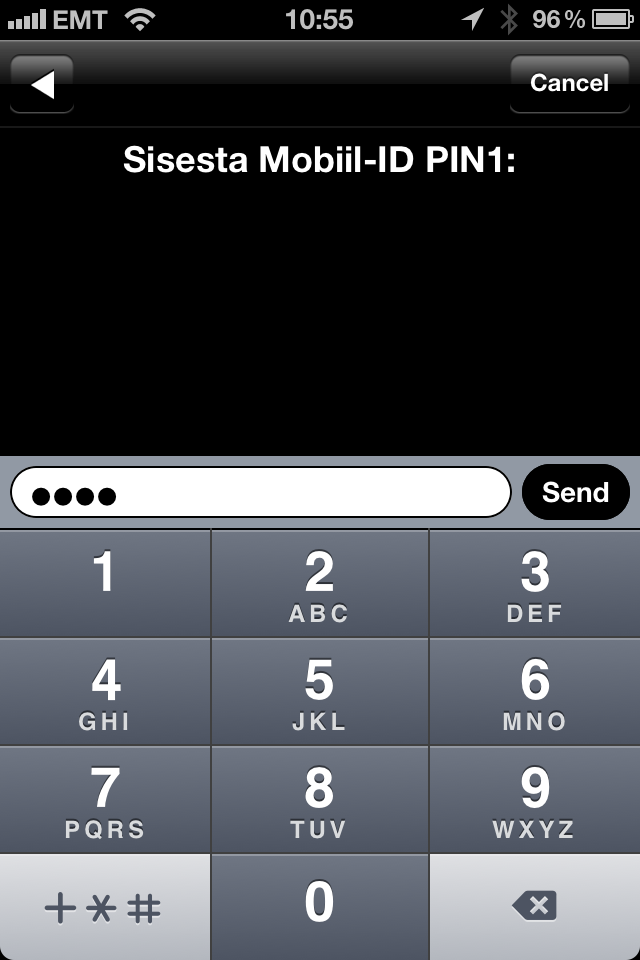Enter digit 2 on the keypad
This screenshot has width=640, height=960.
tap(320, 583)
